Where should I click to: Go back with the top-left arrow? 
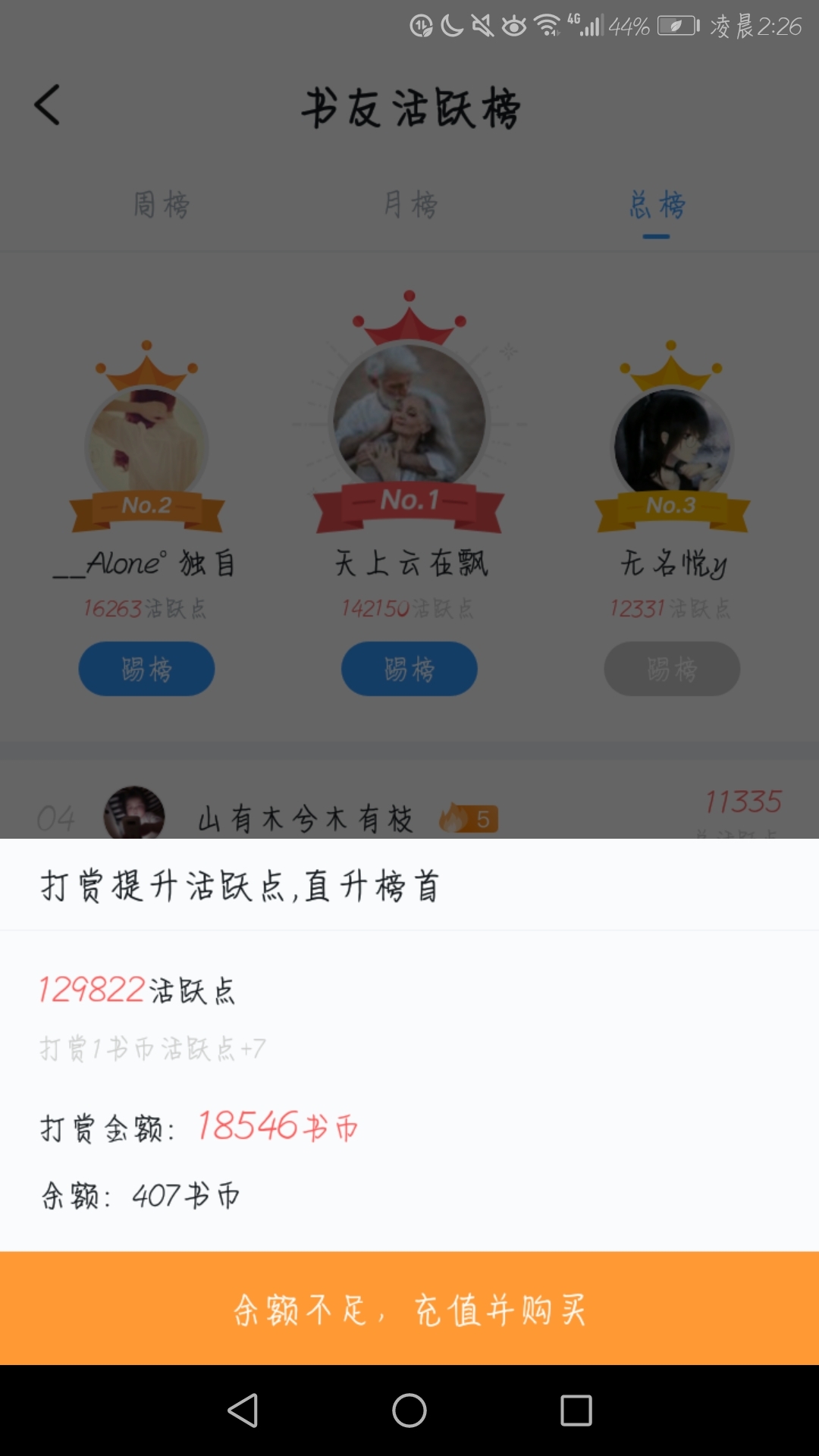47,105
